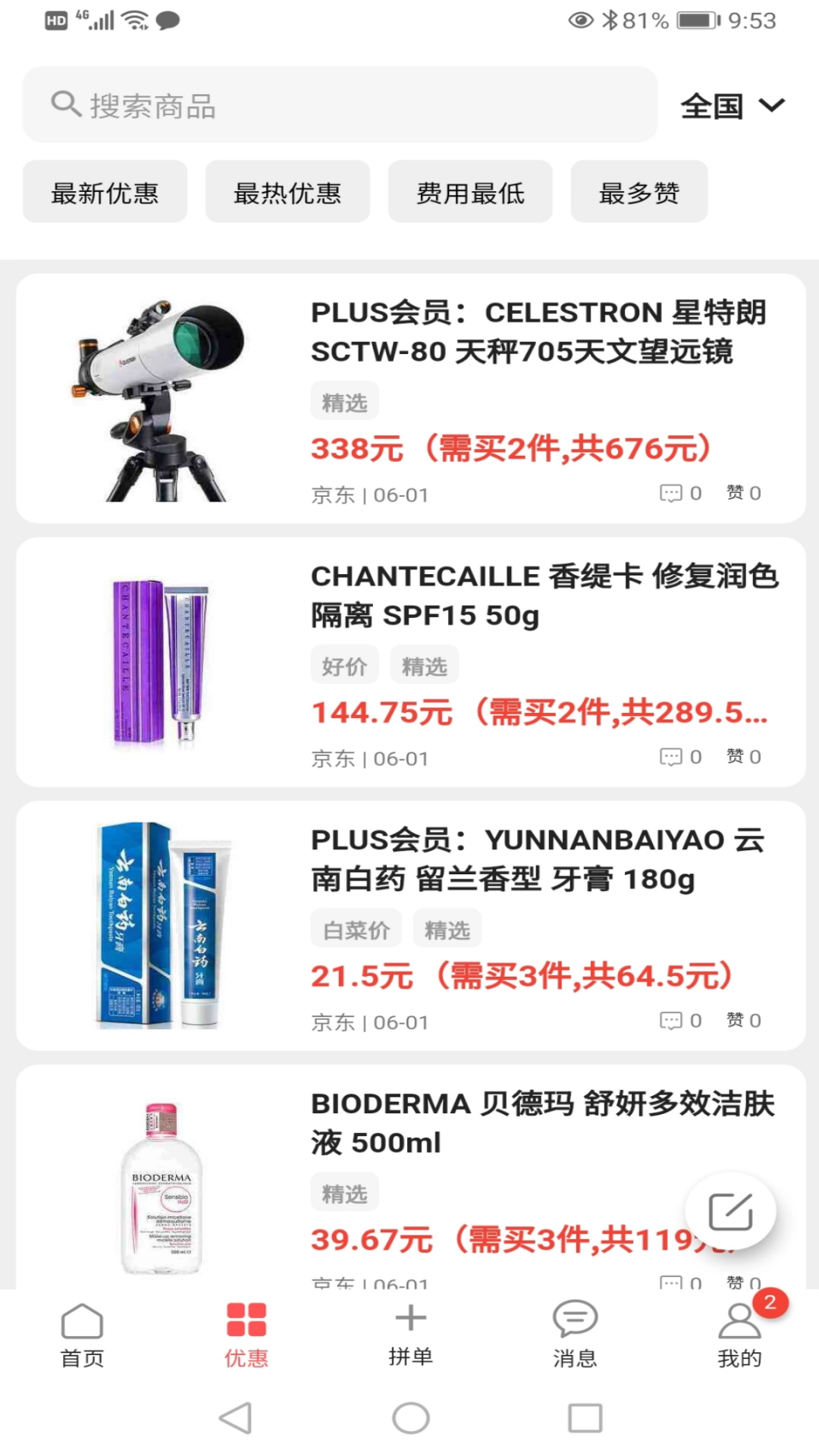Go to the 消息 tab
Image resolution: width=819 pixels, height=1456 pixels.
coord(575,1336)
